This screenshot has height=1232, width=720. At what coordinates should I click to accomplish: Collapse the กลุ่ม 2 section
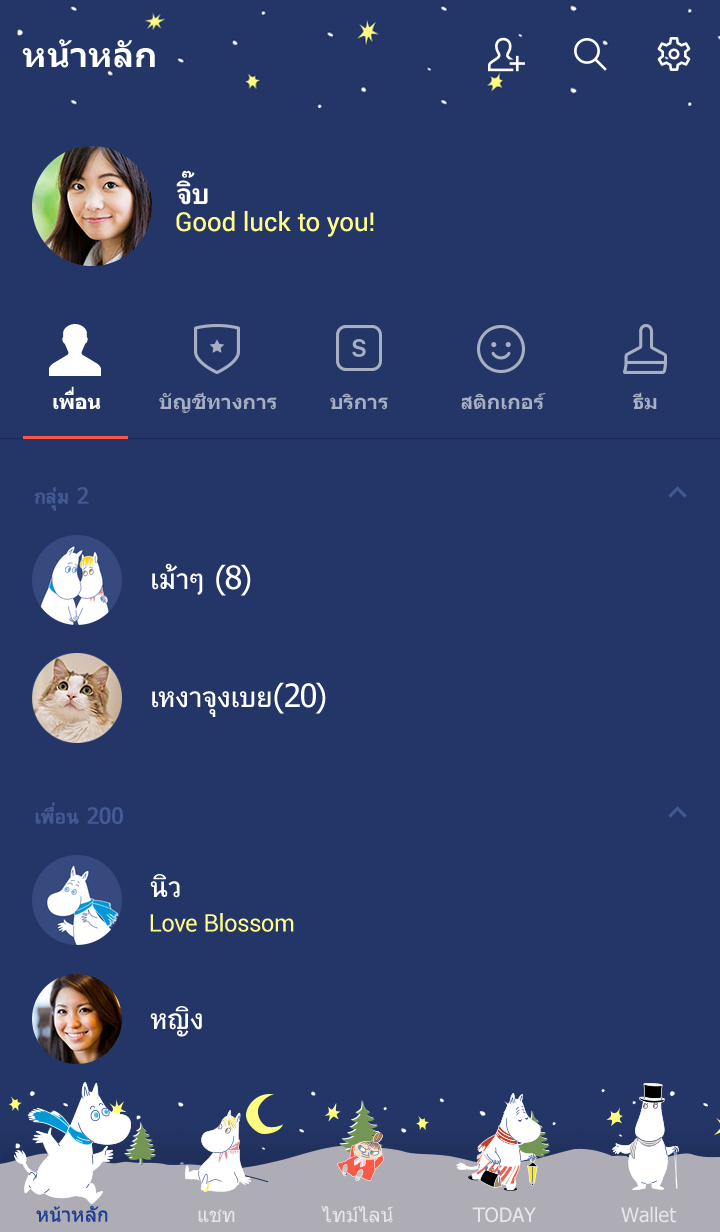tap(677, 493)
